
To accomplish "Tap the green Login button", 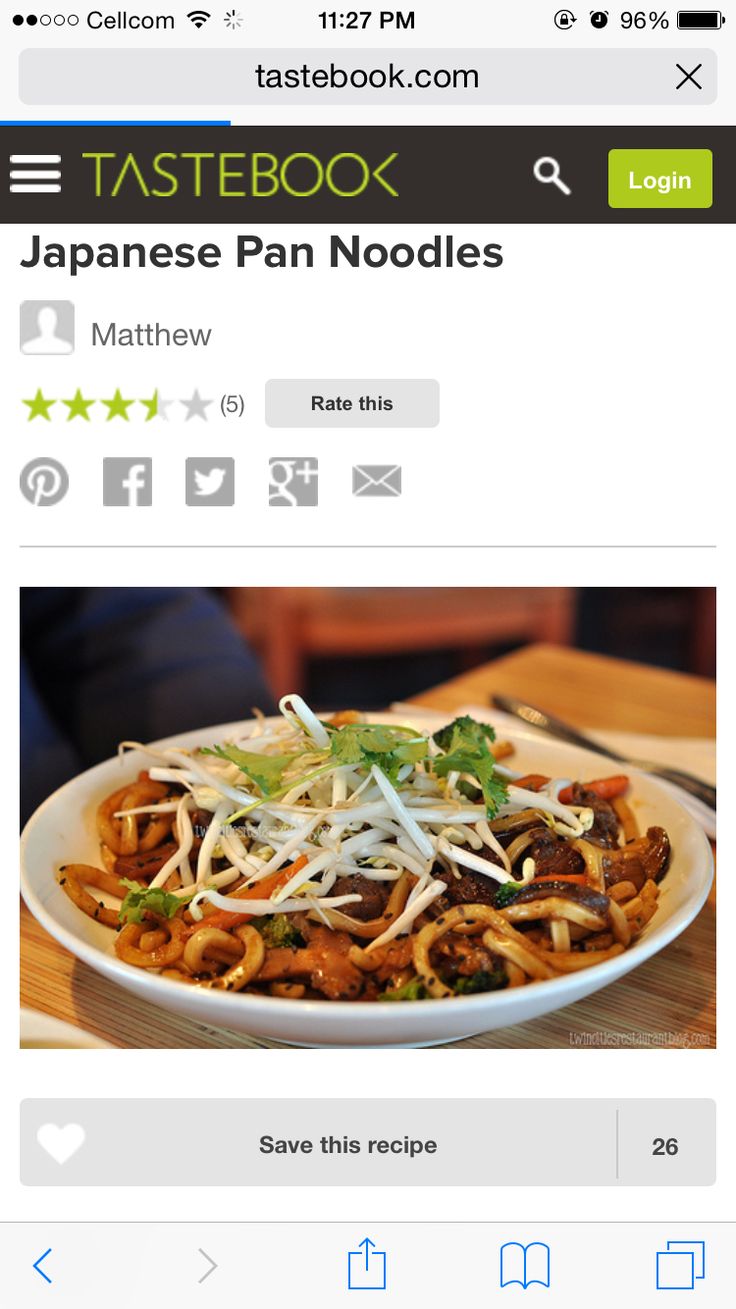I will pyautogui.click(x=660, y=179).
